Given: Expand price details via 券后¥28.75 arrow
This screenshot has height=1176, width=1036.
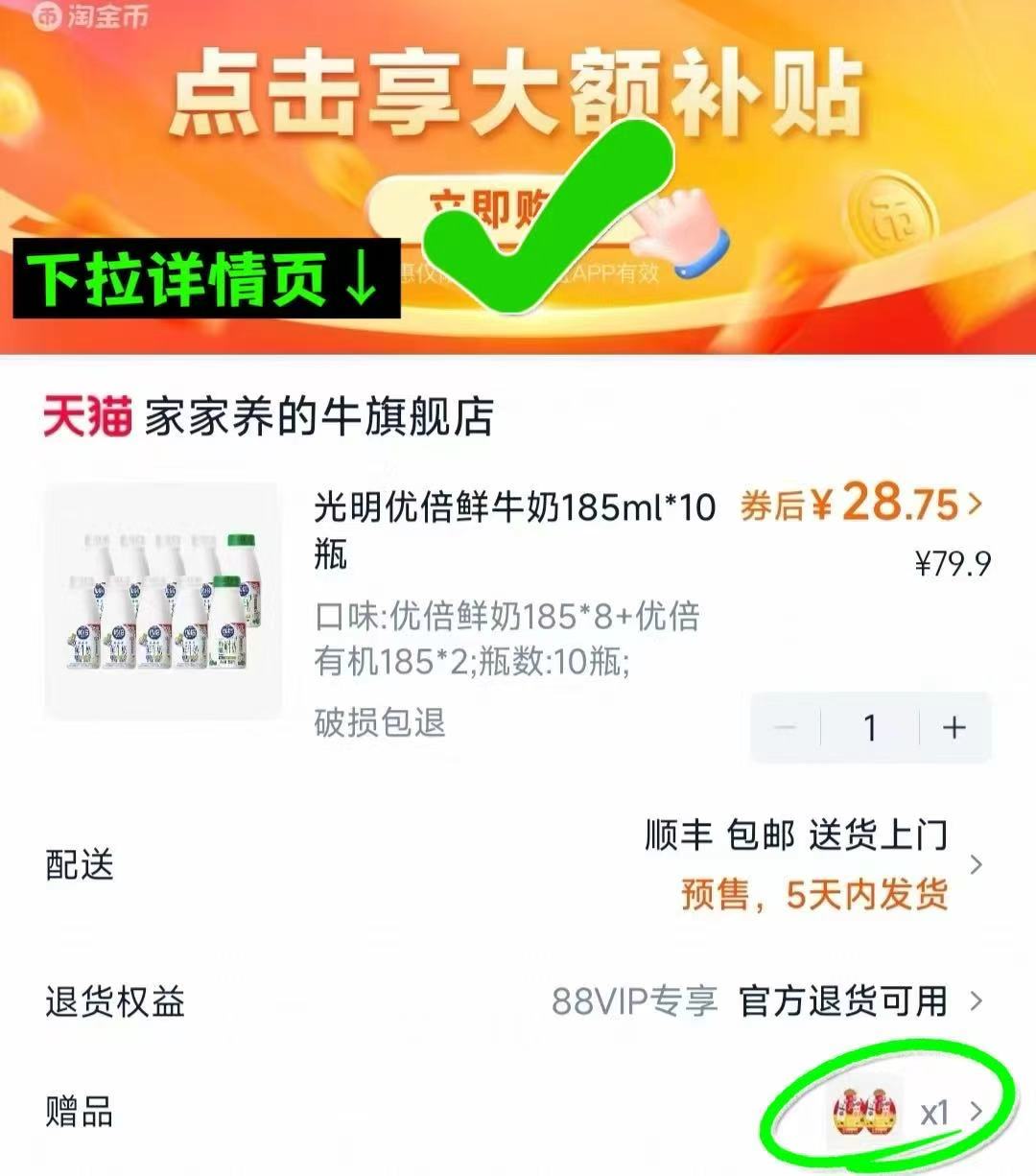Looking at the screenshot, I should (975, 503).
